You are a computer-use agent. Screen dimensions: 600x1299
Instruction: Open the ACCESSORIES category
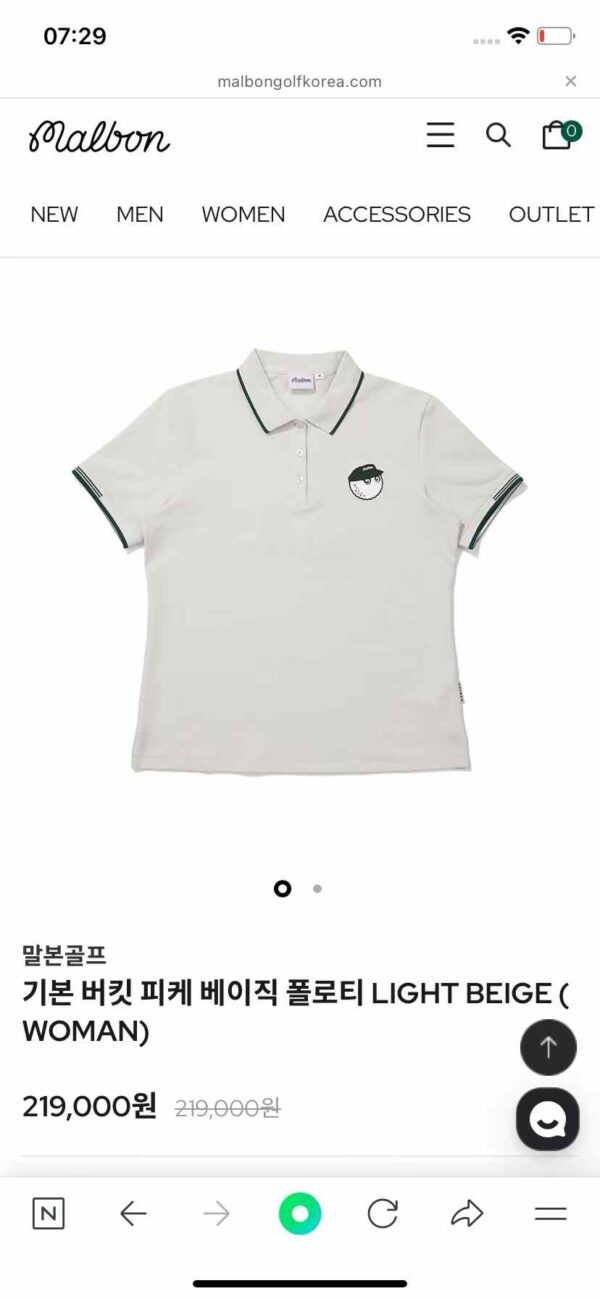coord(396,214)
